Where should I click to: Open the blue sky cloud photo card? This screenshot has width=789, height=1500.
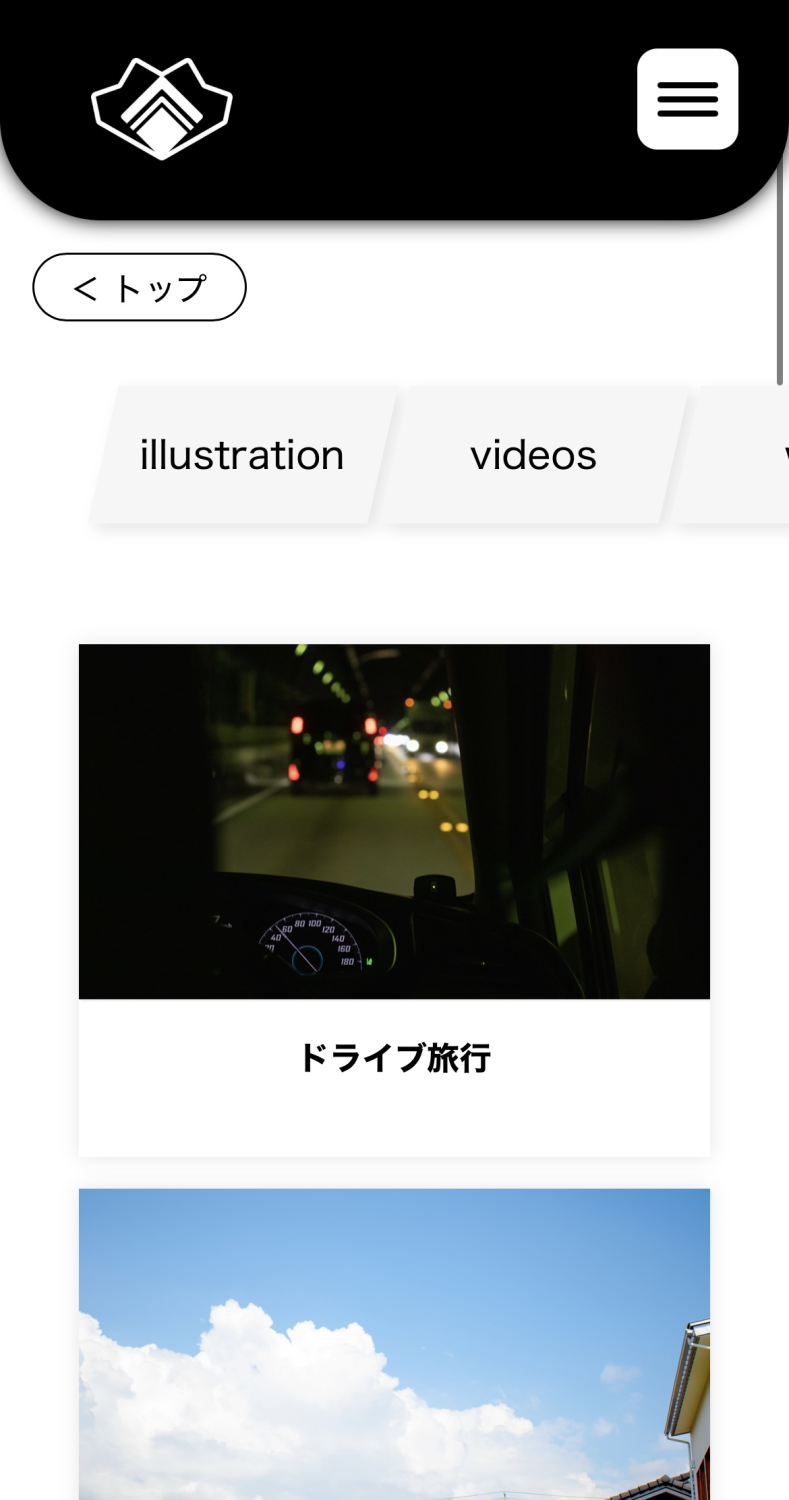click(x=394, y=1350)
